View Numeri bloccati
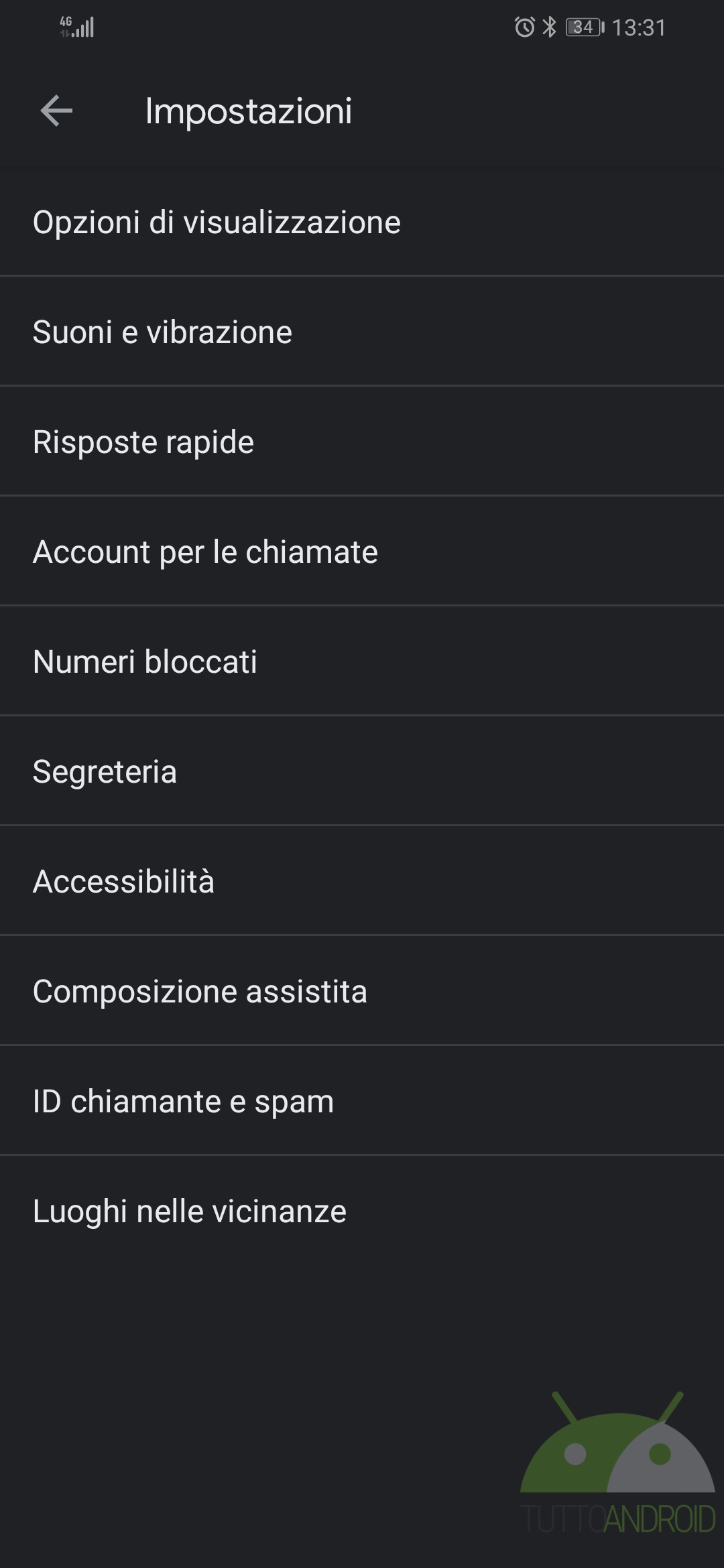 (x=362, y=661)
